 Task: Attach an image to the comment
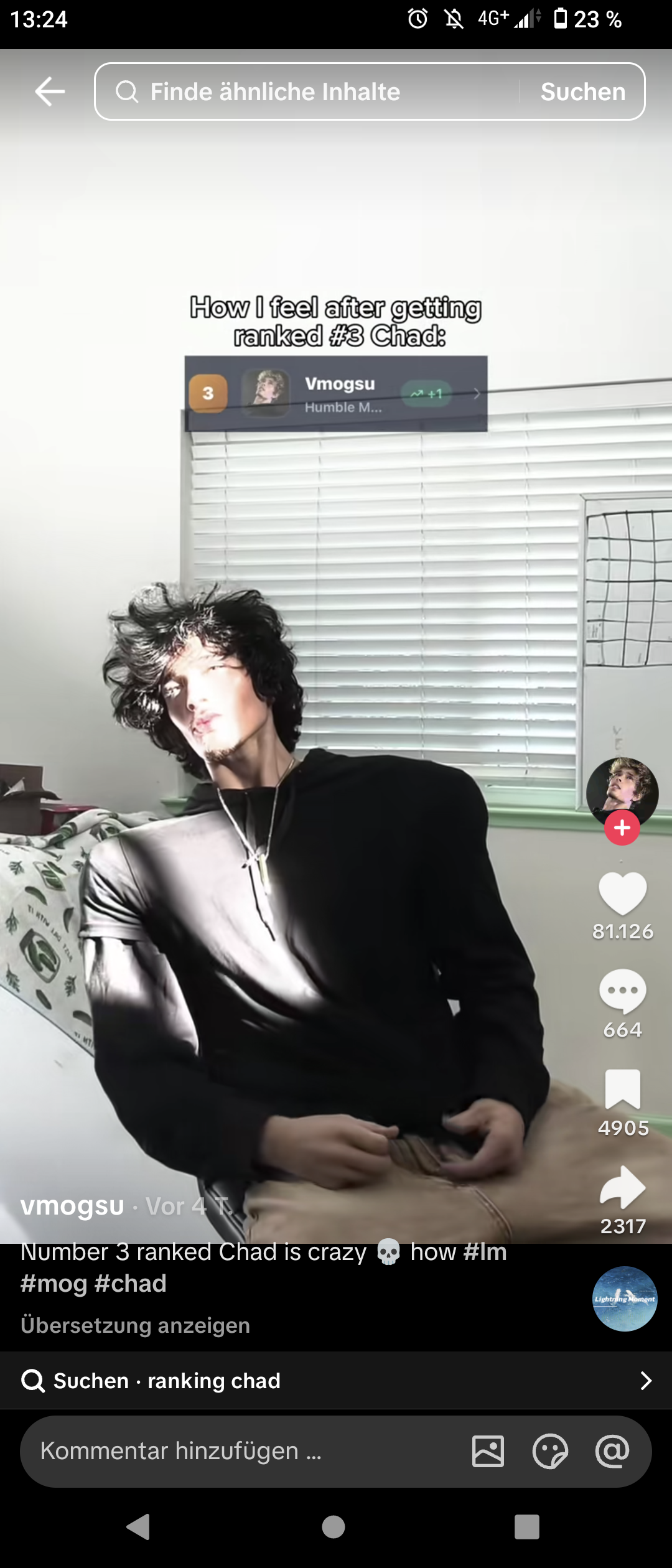coord(488,1451)
